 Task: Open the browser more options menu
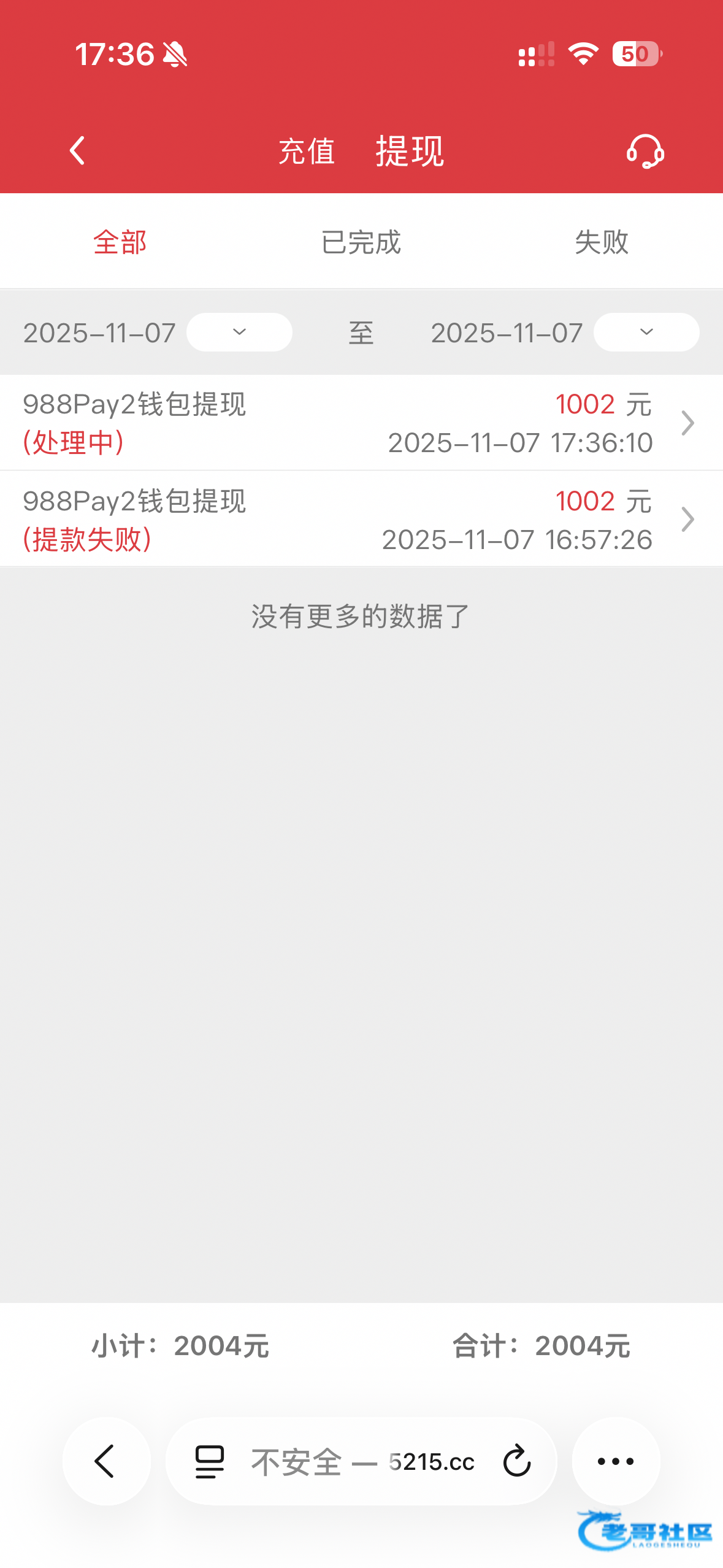coord(616,1461)
